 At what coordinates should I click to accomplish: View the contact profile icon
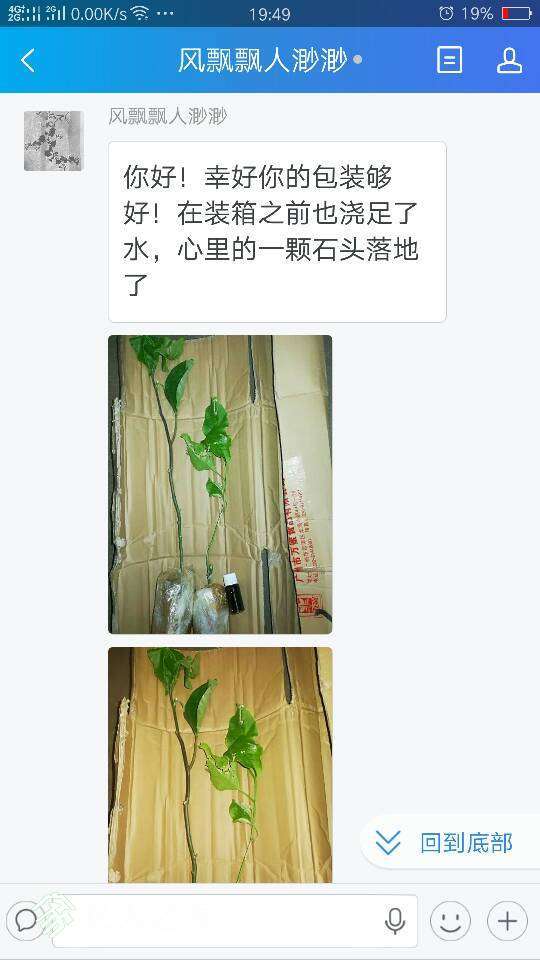509,60
